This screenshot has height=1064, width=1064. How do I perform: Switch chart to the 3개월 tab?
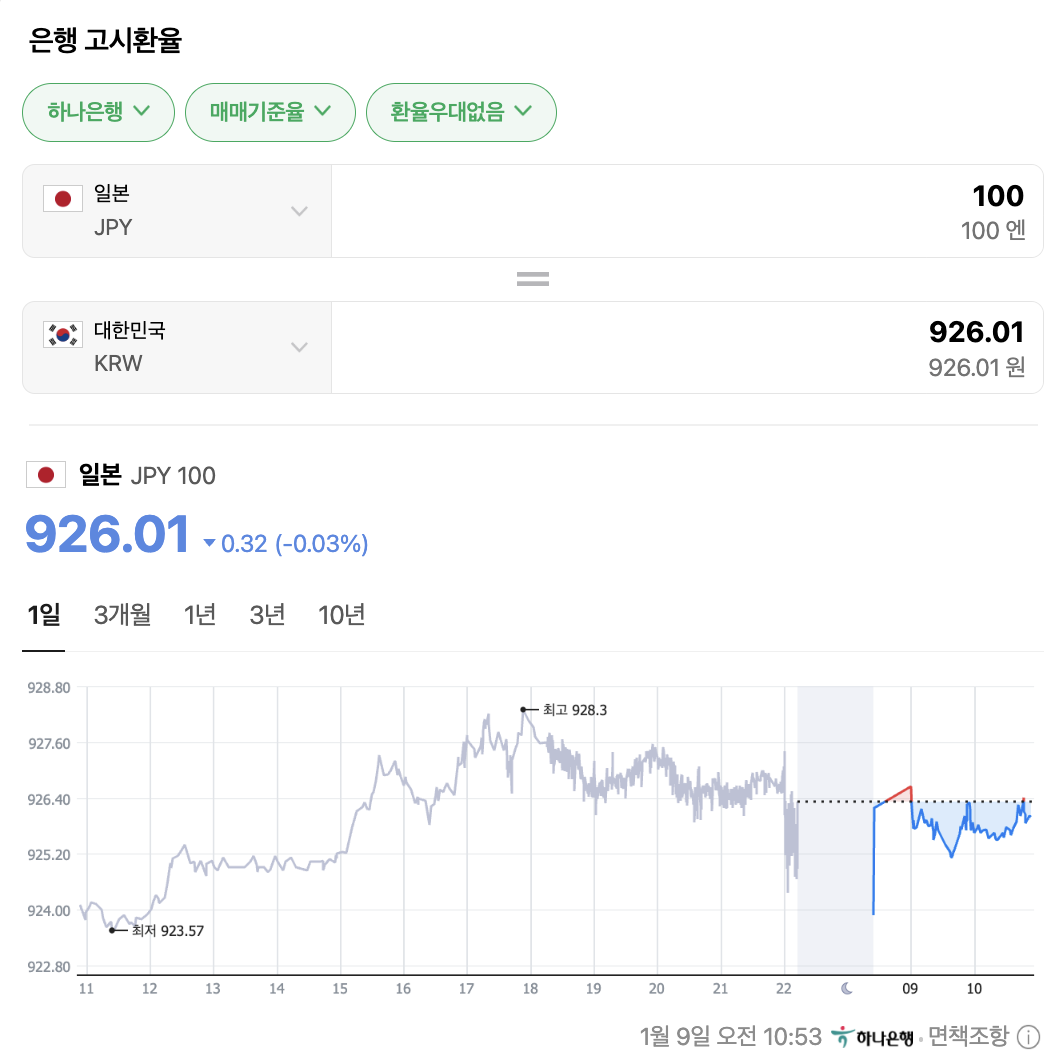click(122, 614)
